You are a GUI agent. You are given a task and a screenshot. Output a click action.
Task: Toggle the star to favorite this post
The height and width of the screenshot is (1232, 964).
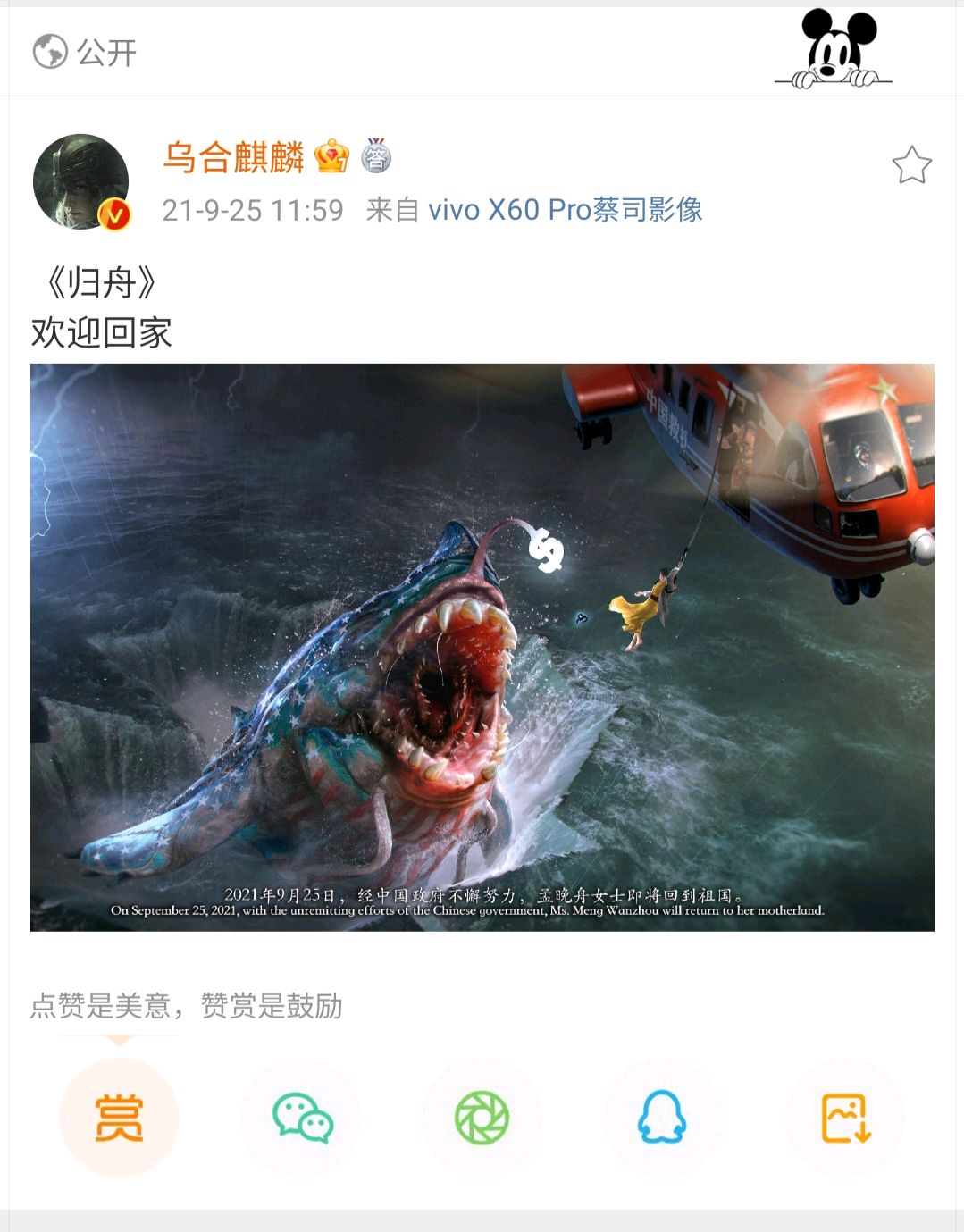coord(912,163)
